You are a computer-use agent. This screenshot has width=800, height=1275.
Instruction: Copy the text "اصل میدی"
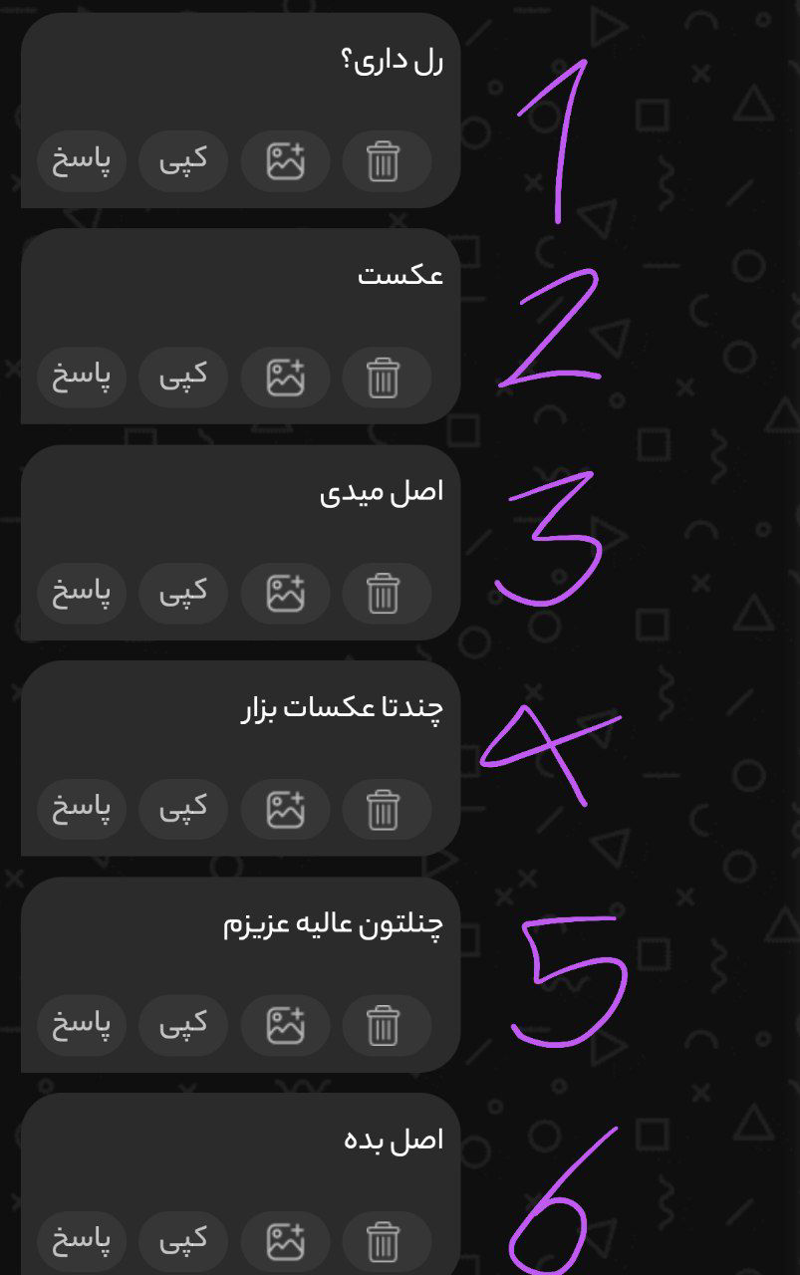click(x=184, y=593)
